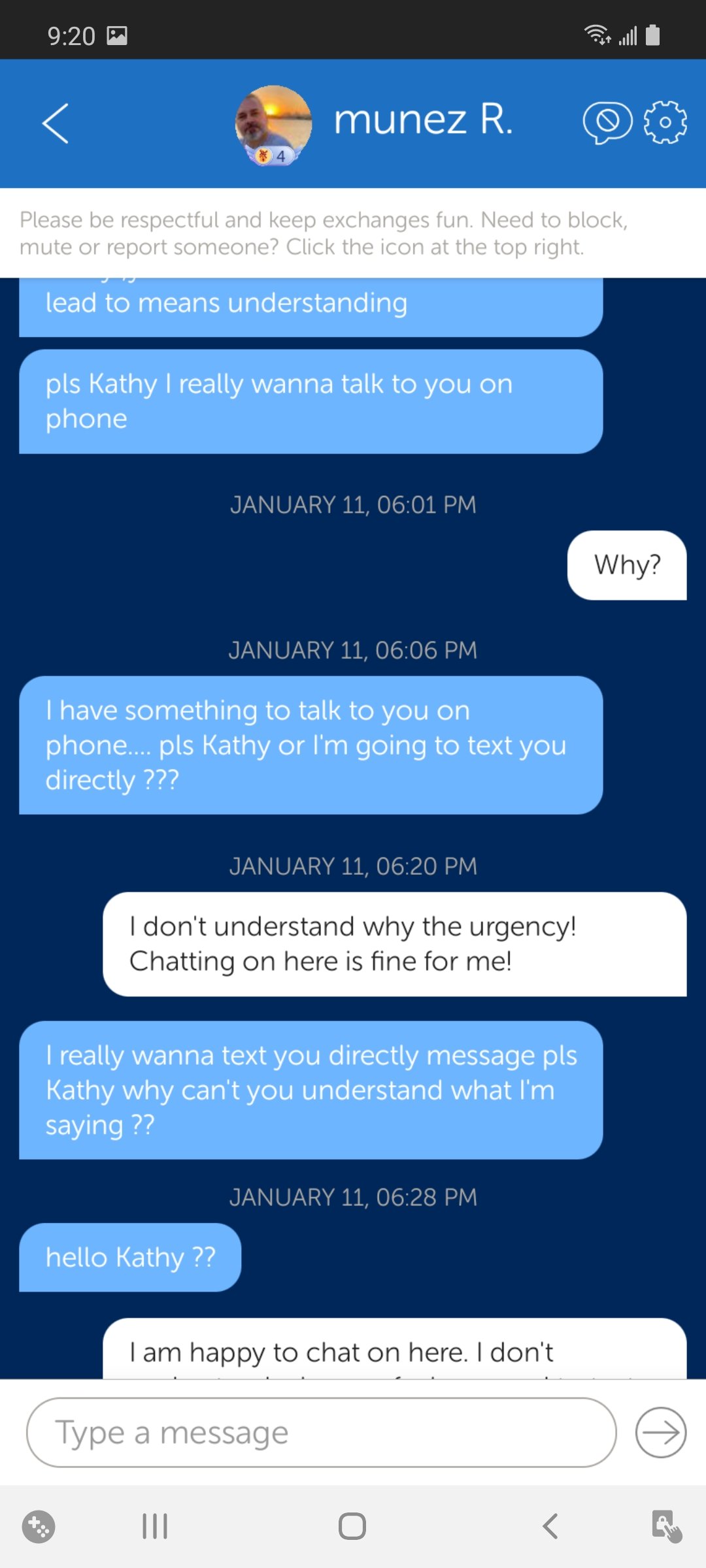
Task: Tap the block chat icon
Action: [x=607, y=122]
